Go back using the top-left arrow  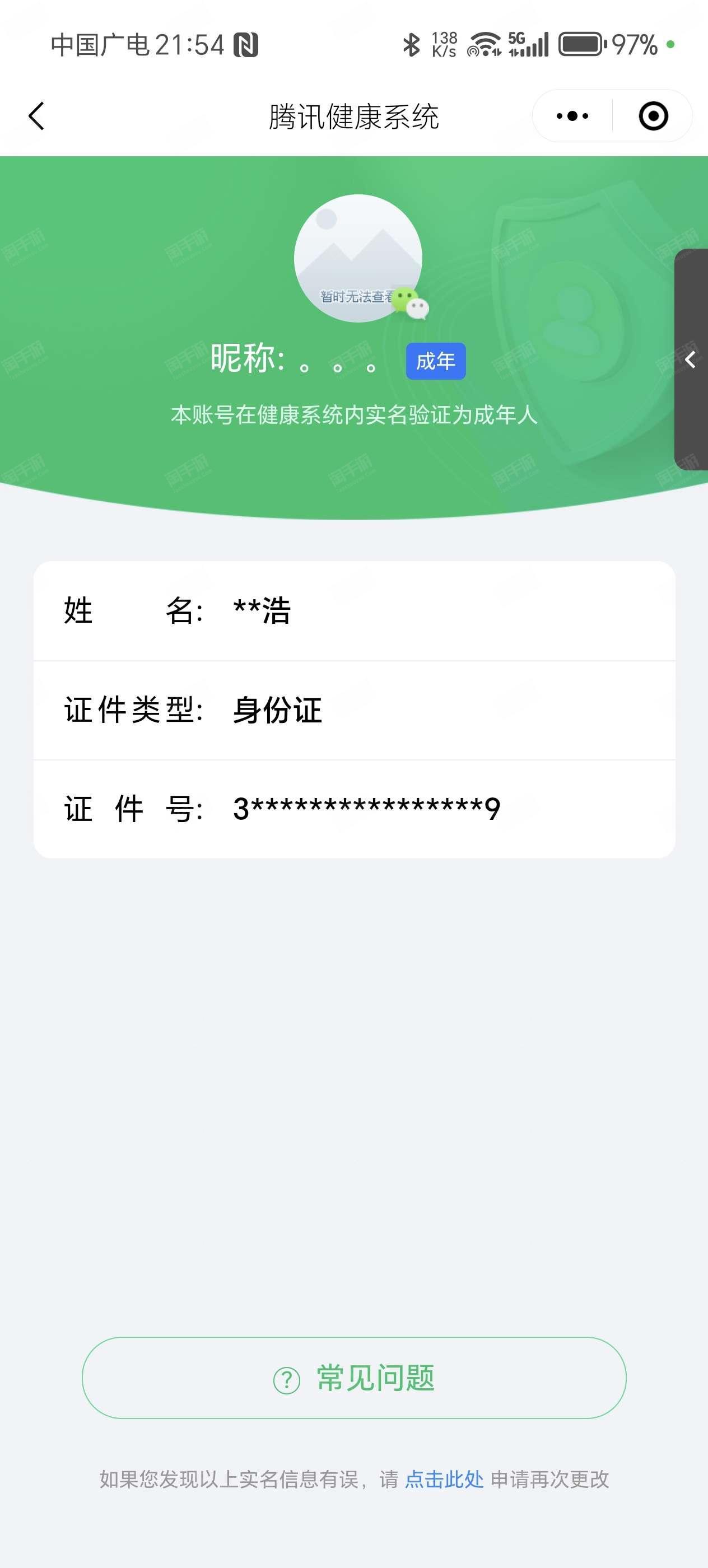pyautogui.click(x=36, y=116)
